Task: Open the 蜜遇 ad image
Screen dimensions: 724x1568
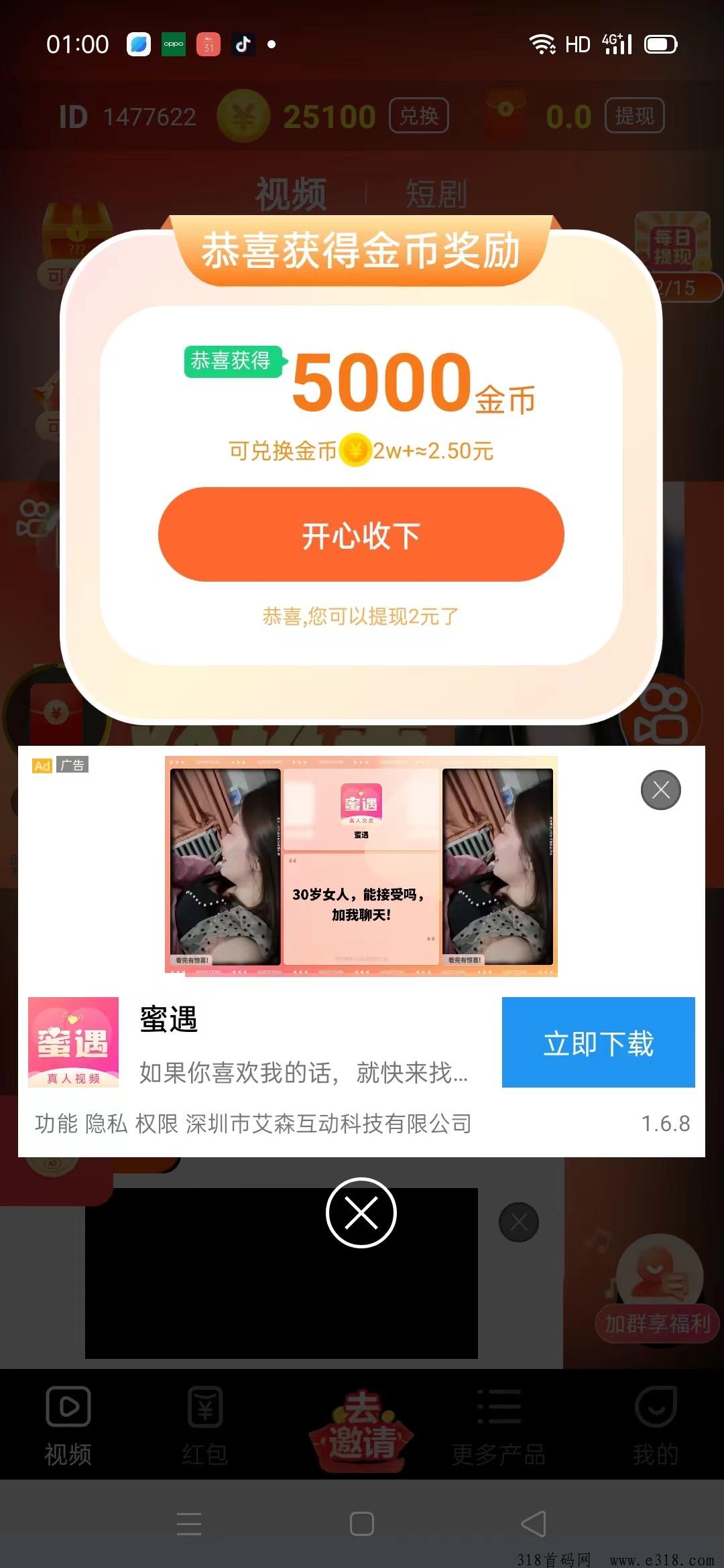Action: point(361,866)
